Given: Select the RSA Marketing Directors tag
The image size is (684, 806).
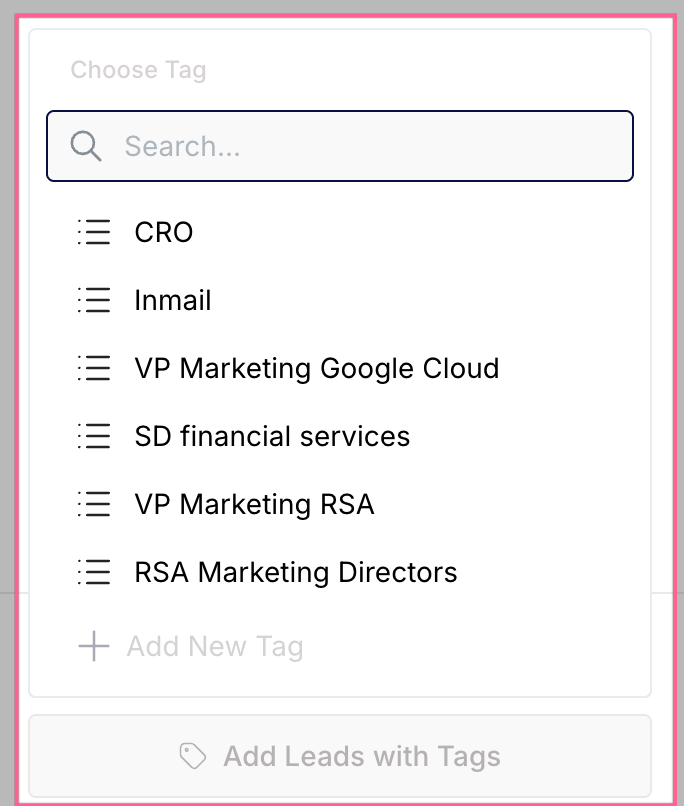Looking at the screenshot, I should [296, 572].
